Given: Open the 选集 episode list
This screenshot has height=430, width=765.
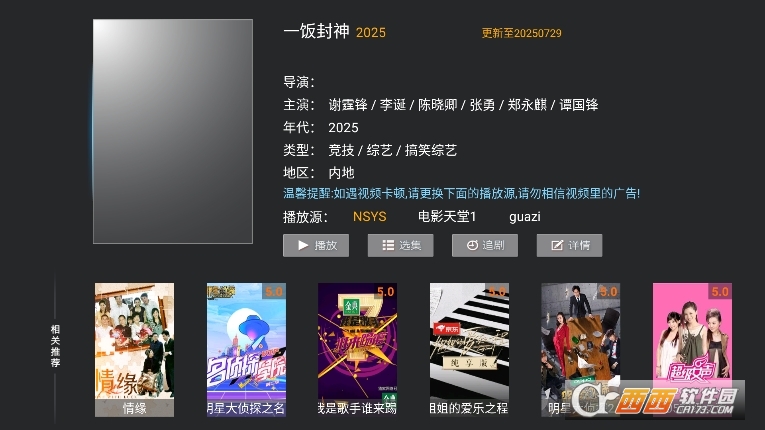Looking at the screenshot, I should [400, 245].
